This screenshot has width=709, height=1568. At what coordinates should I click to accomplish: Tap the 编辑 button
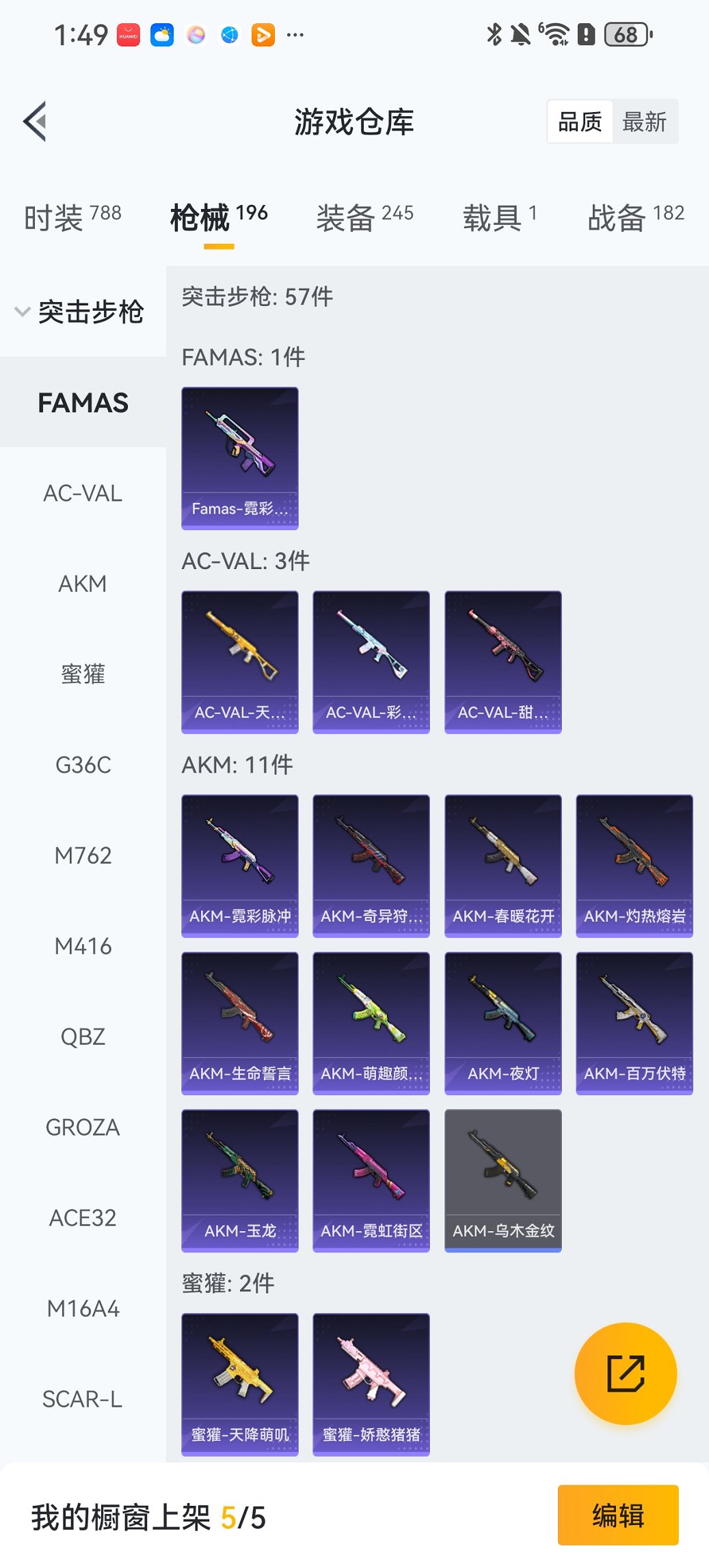point(618,1515)
